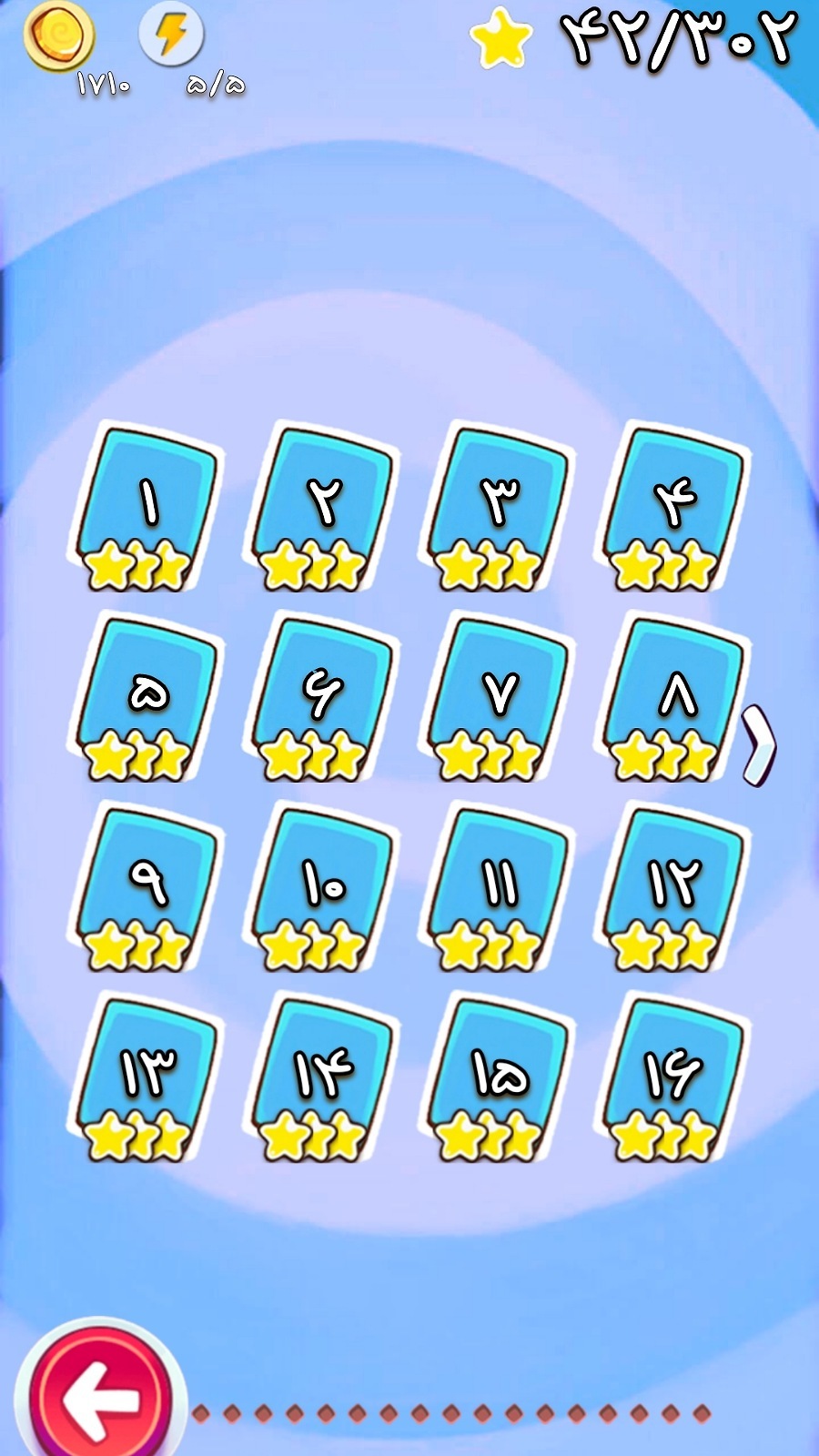Tap the gold coin icon
The width and height of the screenshot is (819, 1456).
[58, 36]
